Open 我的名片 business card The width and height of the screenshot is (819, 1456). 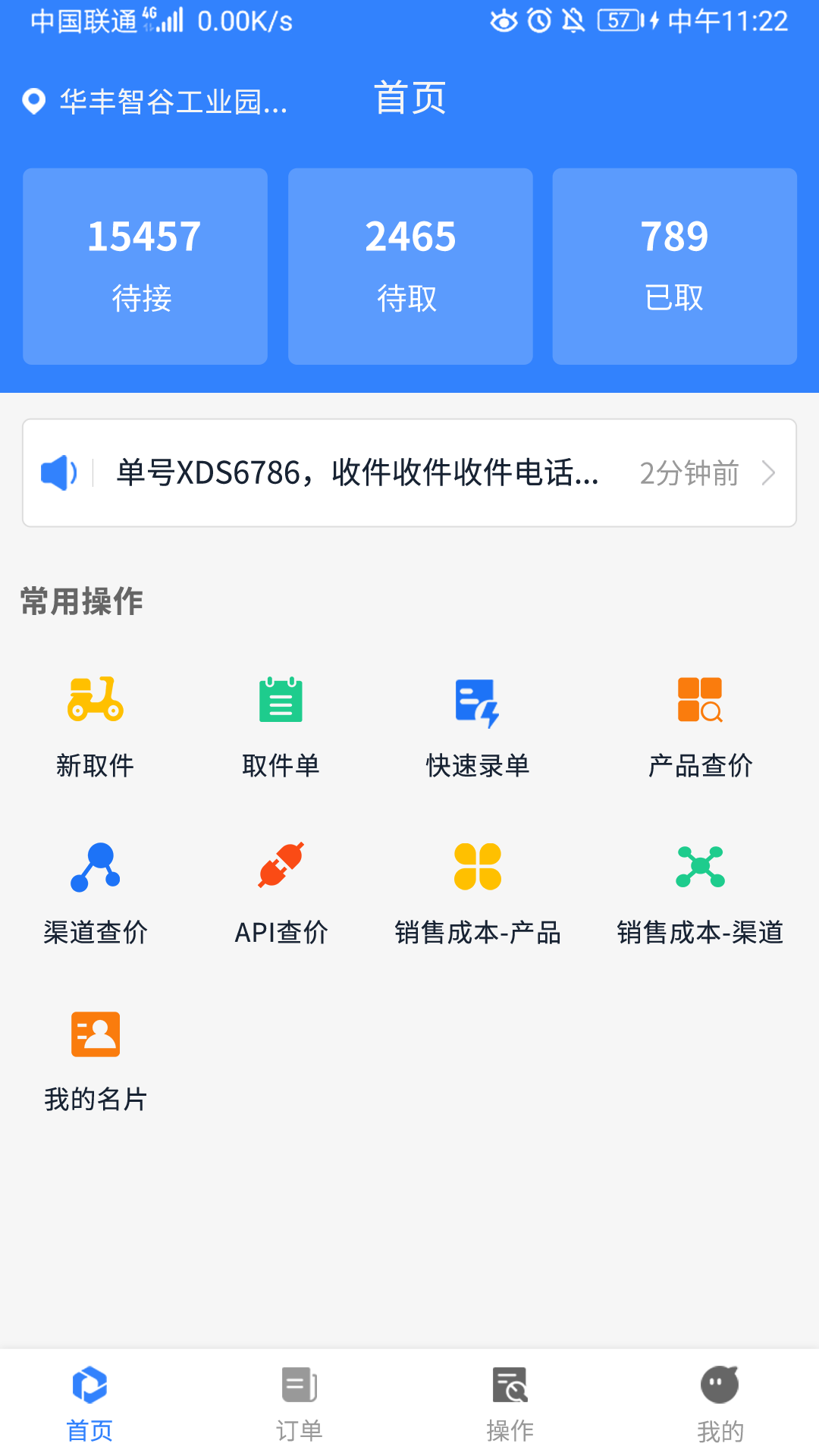click(95, 1059)
